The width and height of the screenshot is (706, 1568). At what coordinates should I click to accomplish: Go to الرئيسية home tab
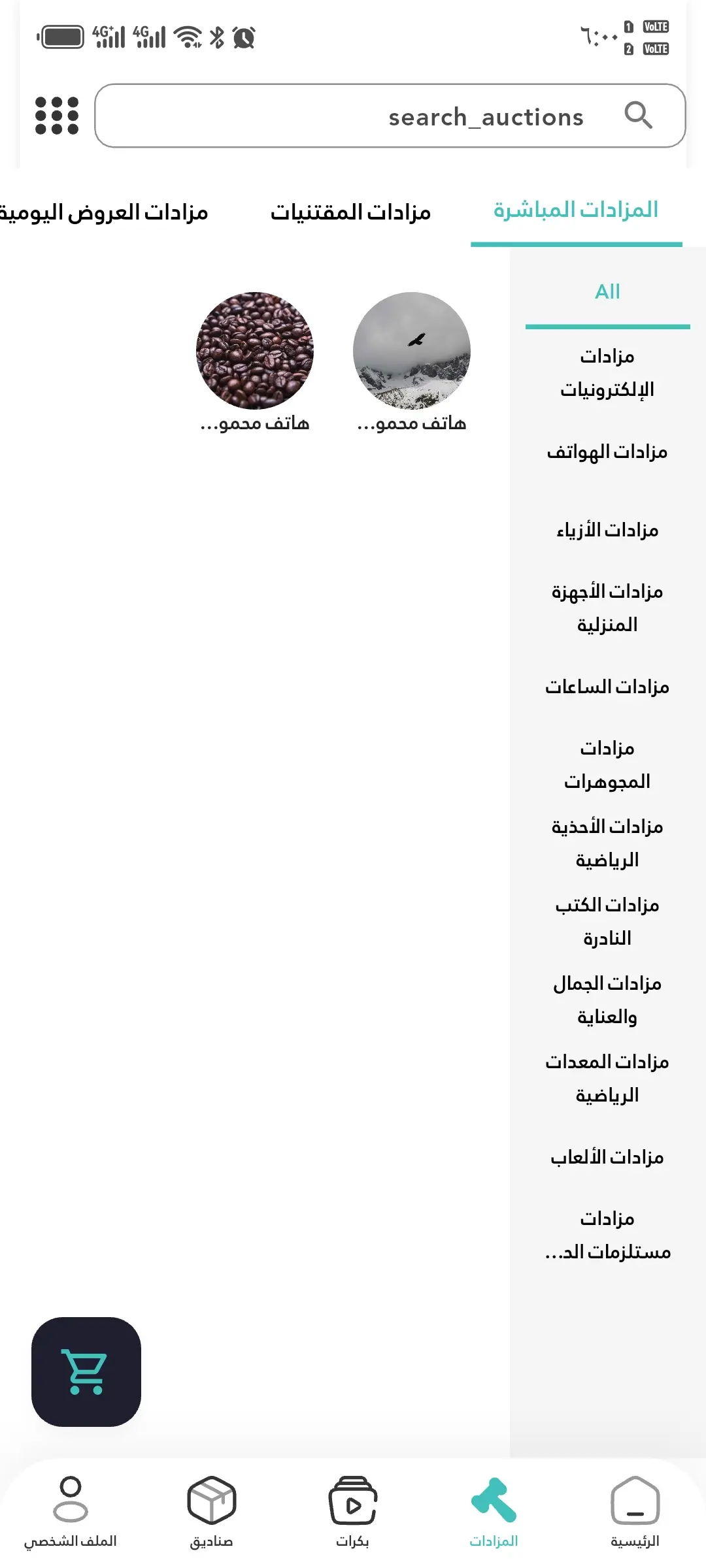click(x=635, y=1512)
